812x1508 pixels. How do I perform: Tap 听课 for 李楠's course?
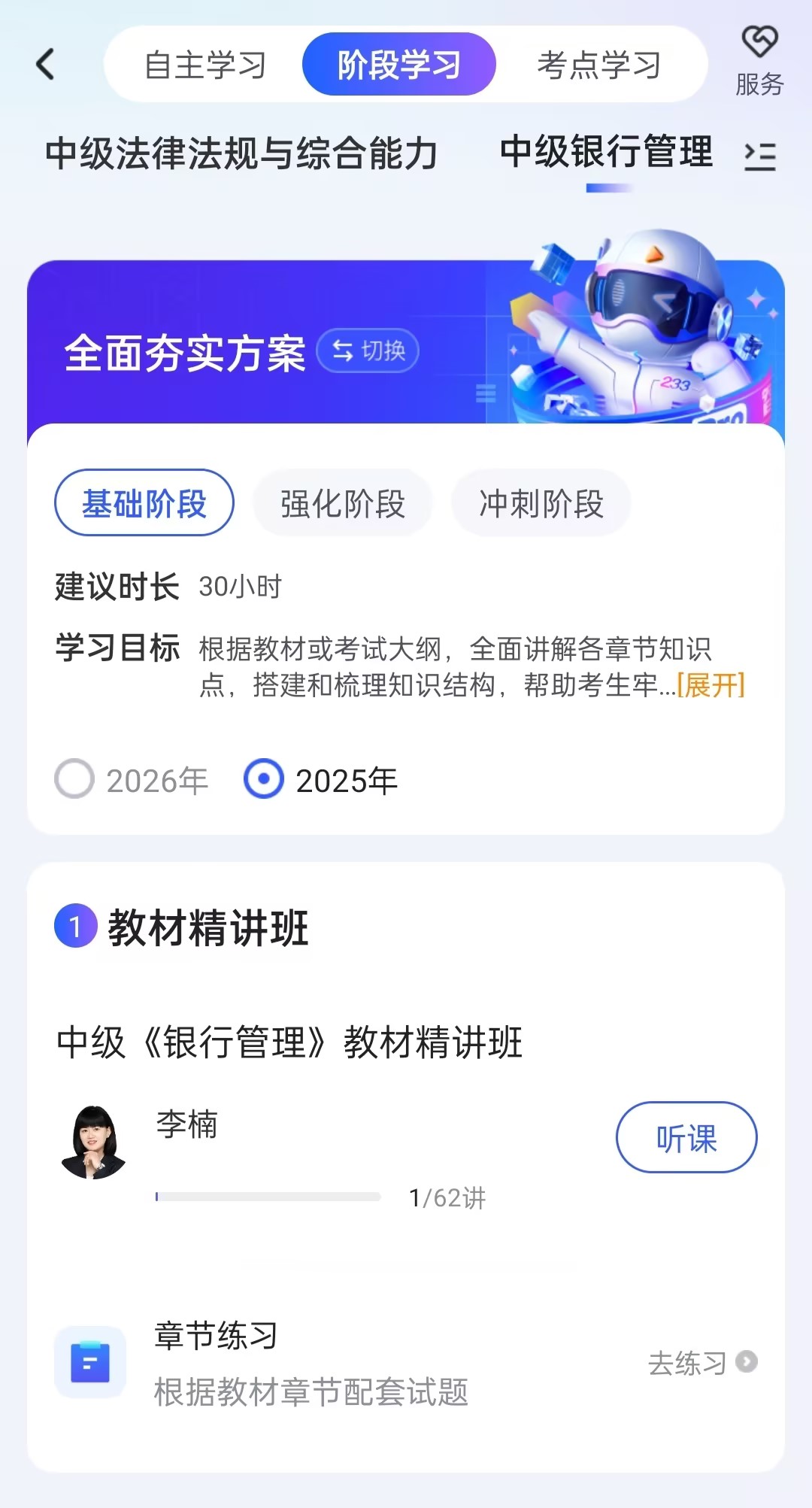coord(686,1137)
